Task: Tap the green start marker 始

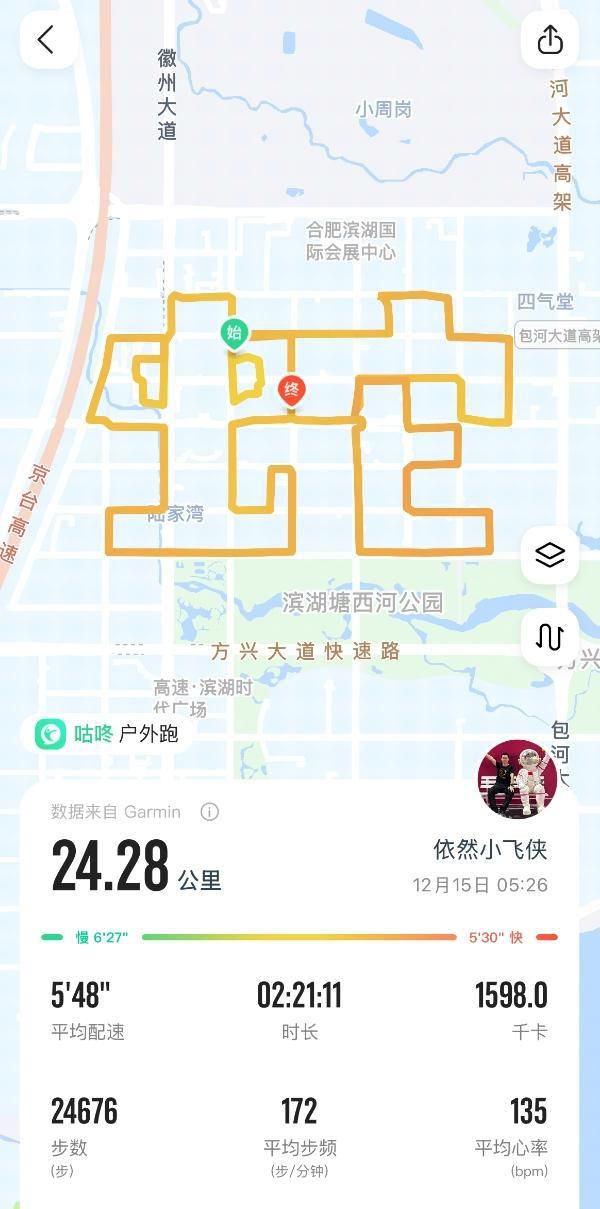Action: 235,333
